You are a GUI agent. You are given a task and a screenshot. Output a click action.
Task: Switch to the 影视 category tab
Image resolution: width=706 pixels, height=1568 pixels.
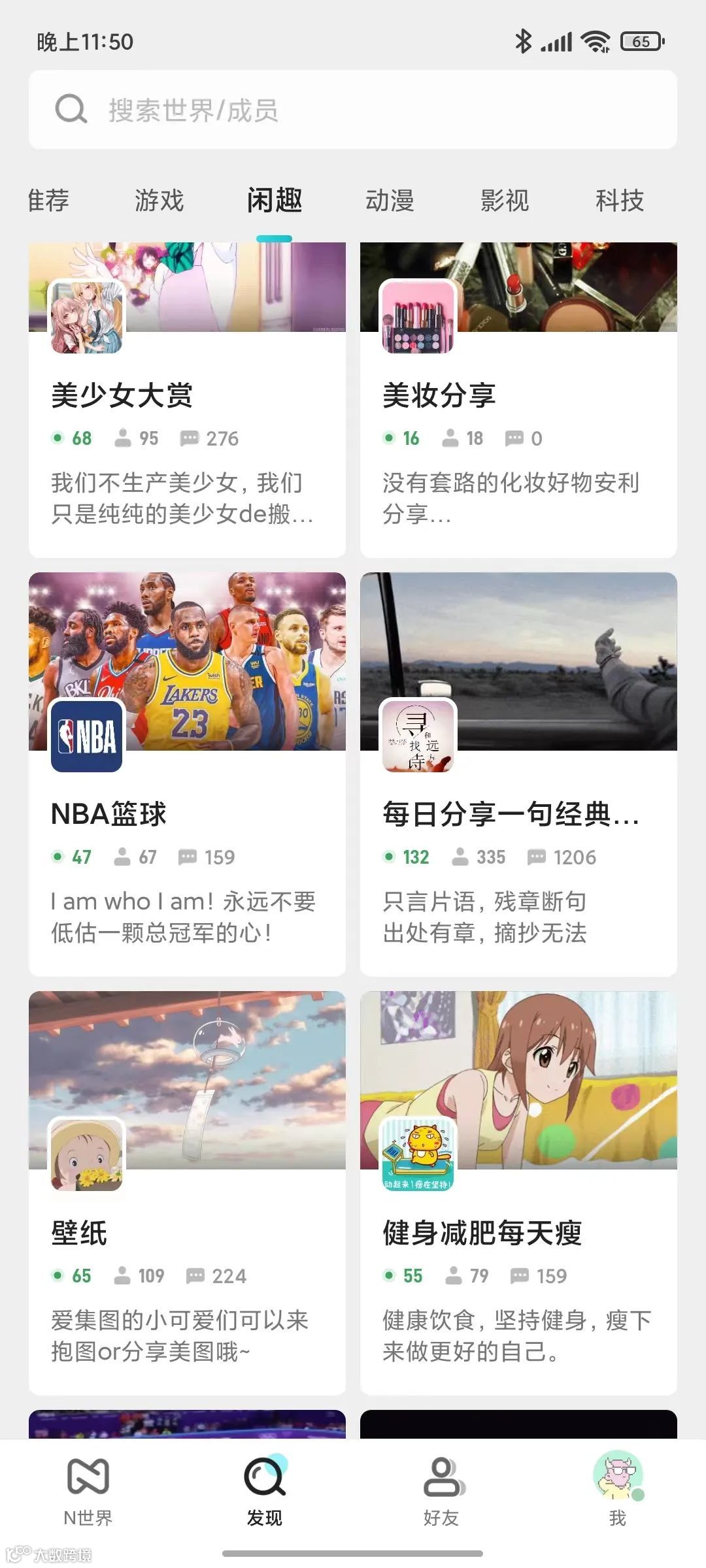(504, 201)
